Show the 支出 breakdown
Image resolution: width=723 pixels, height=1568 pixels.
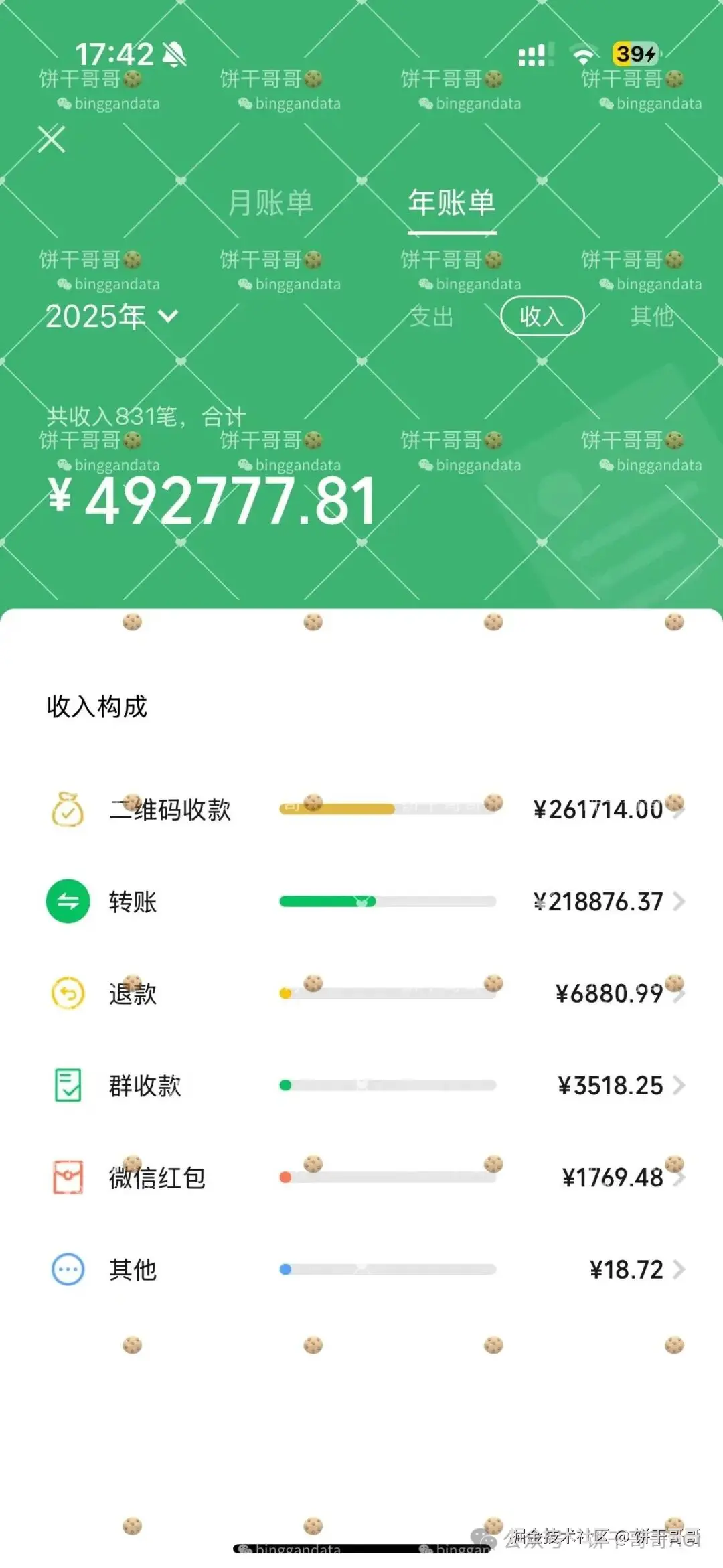coord(432,316)
